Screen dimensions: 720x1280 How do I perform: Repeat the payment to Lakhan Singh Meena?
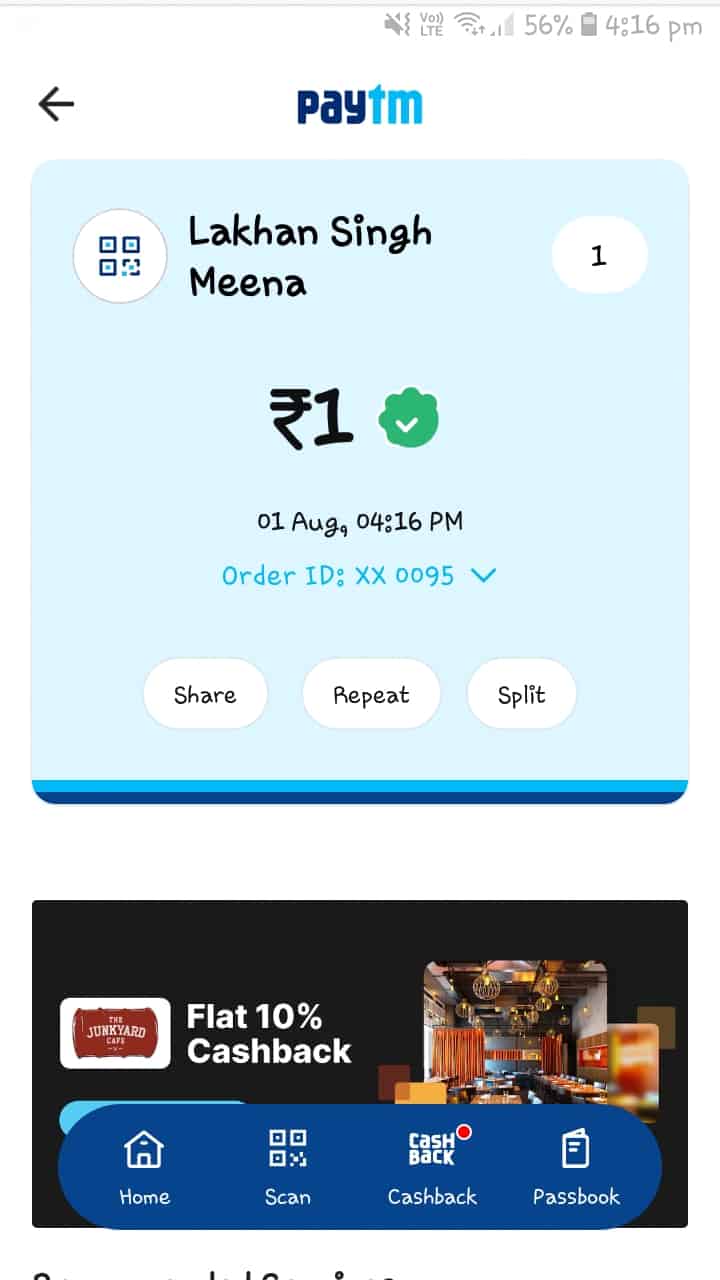tap(371, 695)
